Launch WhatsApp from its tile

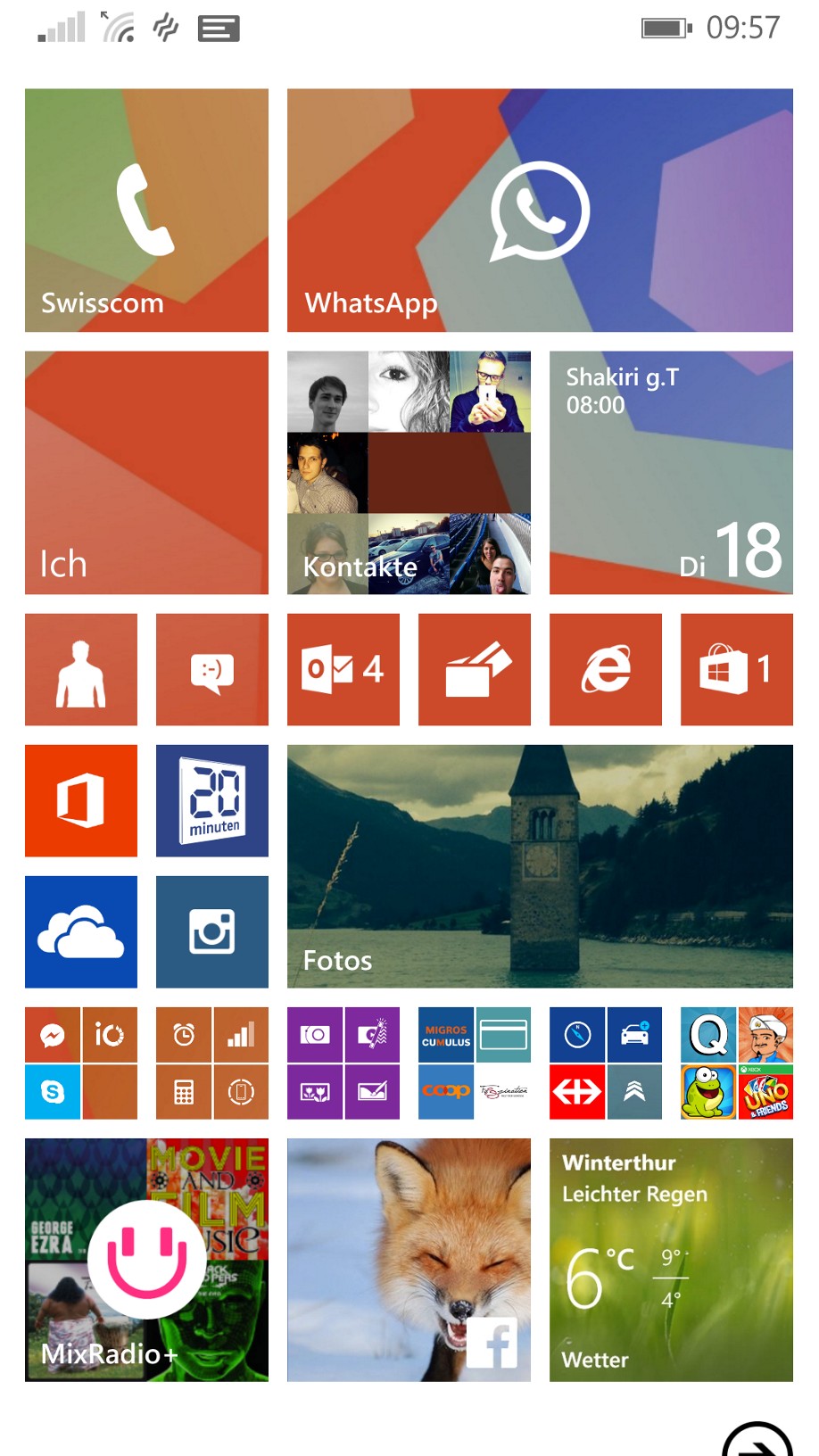pos(539,210)
